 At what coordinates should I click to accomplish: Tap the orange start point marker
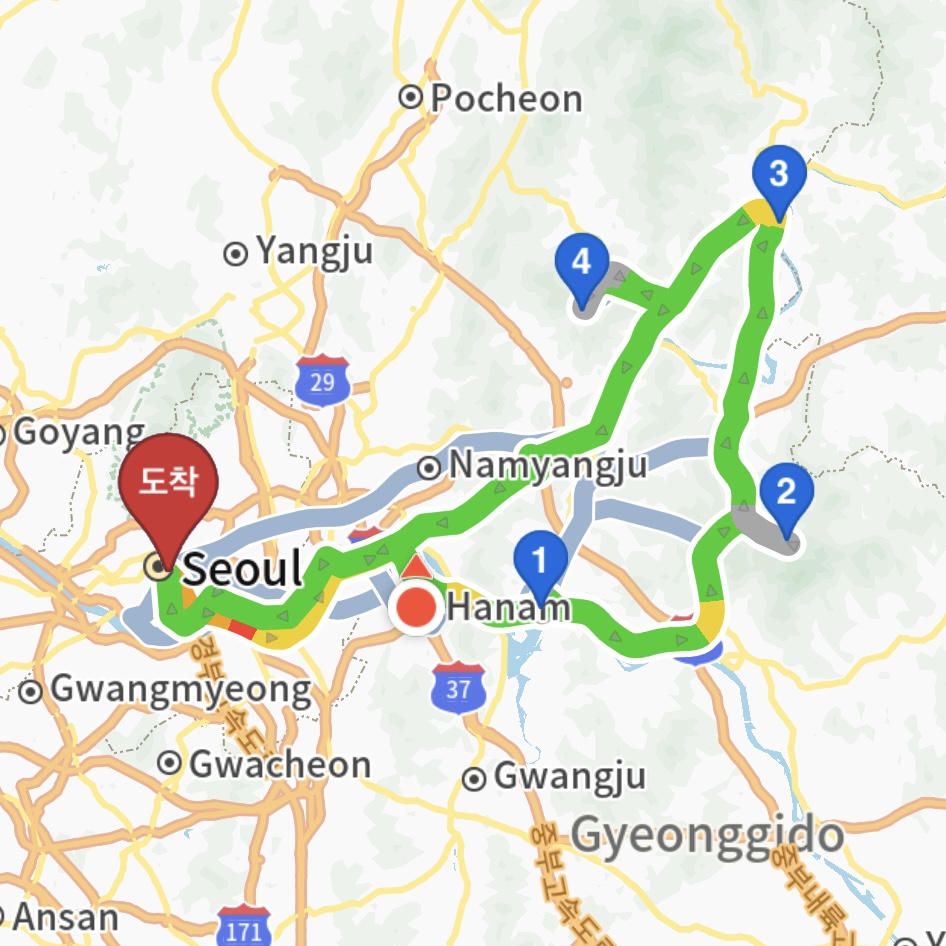click(416, 607)
